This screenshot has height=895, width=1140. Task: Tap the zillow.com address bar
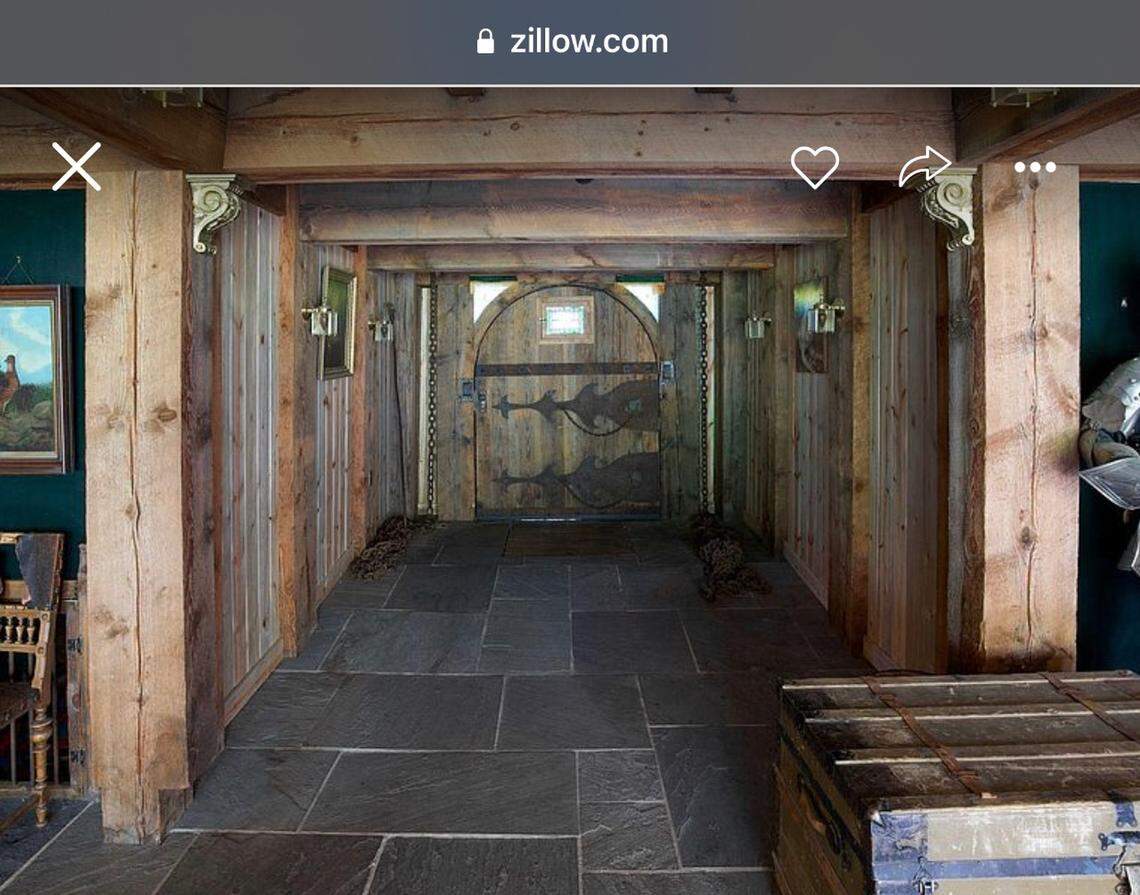coord(571,42)
